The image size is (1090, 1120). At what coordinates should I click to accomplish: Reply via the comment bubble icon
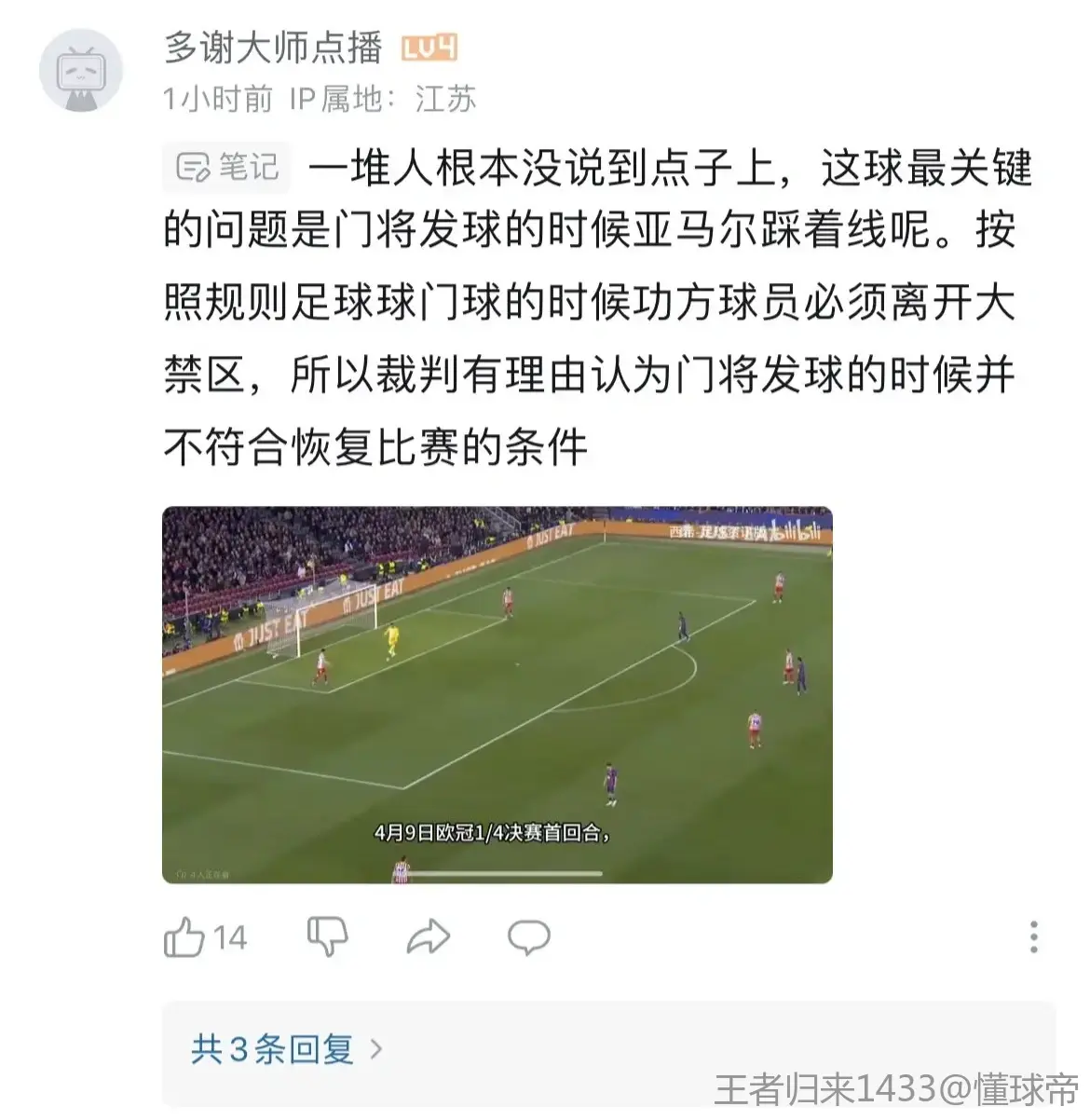(x=528, y=936)
